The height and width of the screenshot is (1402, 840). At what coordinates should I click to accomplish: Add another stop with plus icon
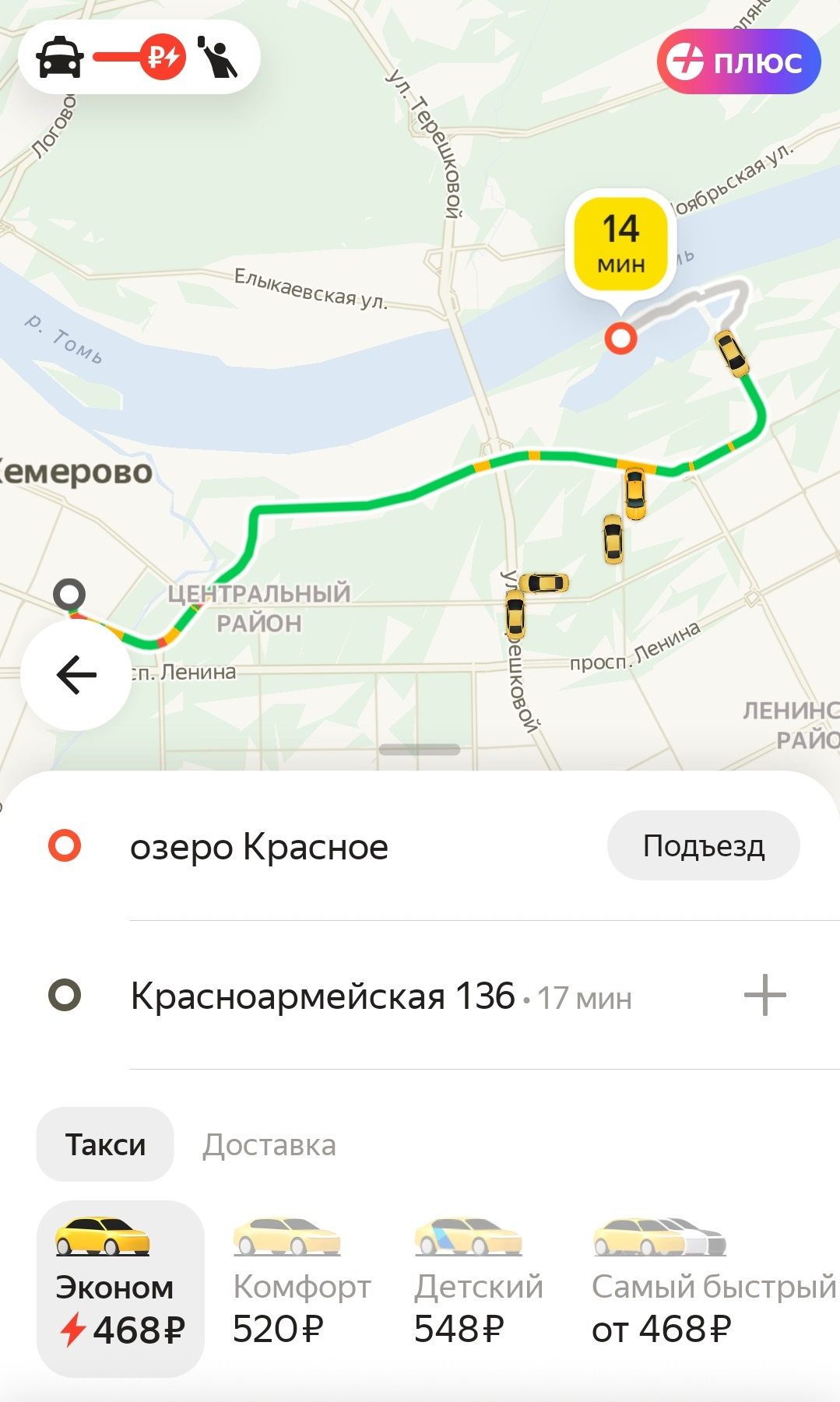tap(764, 995)
